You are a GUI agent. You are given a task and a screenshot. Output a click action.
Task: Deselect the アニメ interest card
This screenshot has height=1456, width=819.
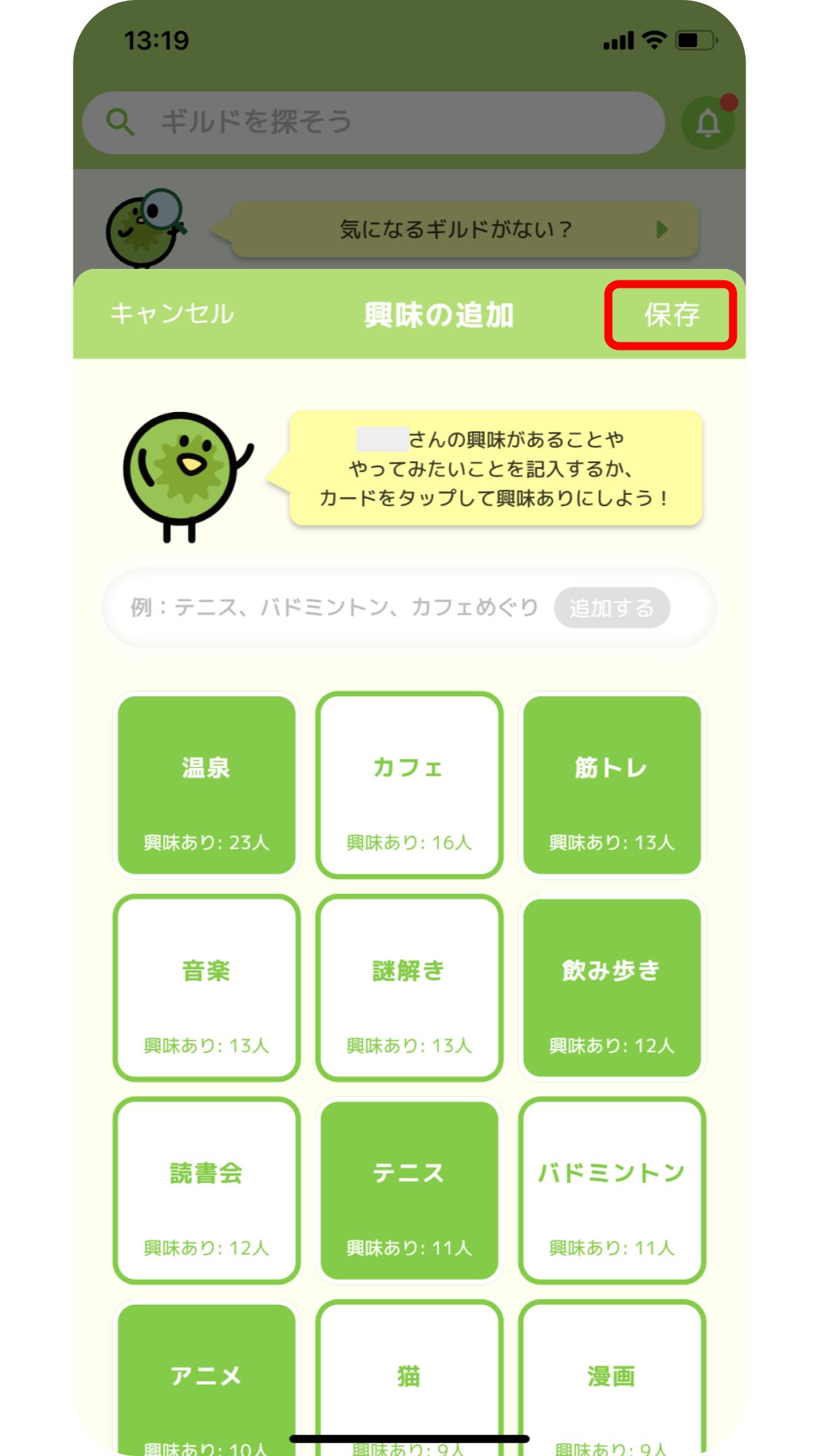click(206, 1378)
